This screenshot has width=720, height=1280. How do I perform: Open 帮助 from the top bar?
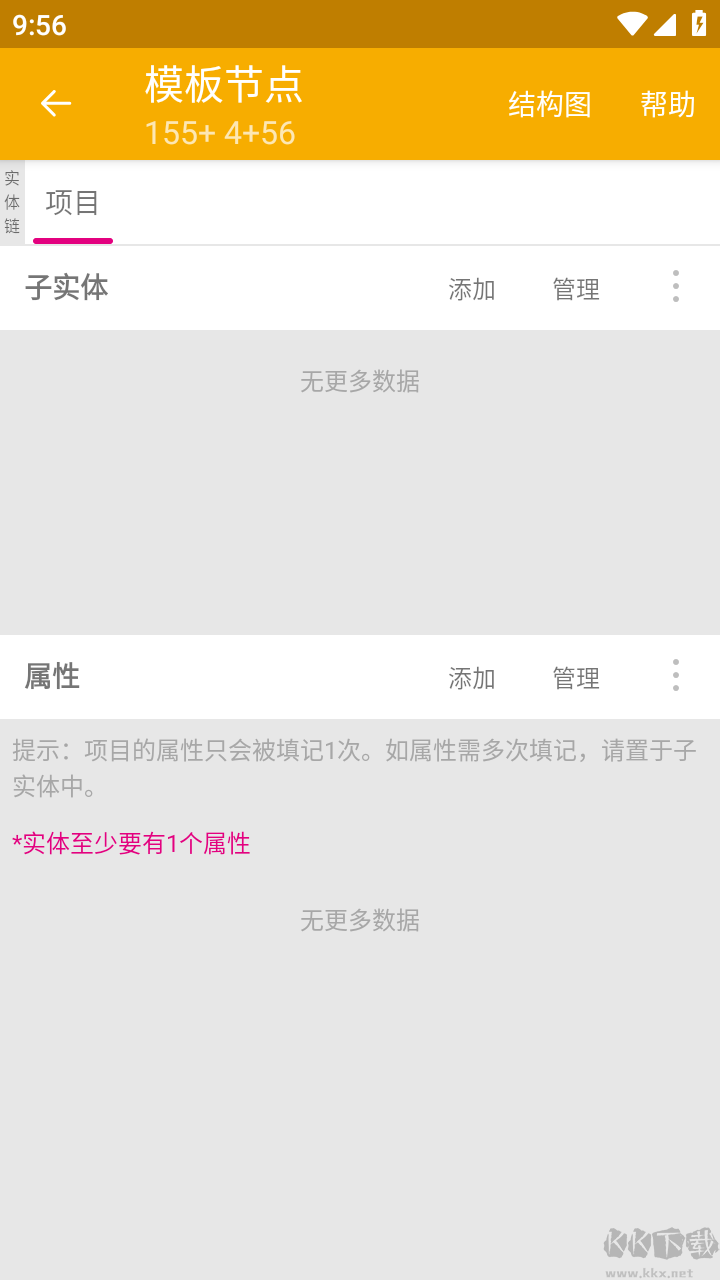coord(667,104)
